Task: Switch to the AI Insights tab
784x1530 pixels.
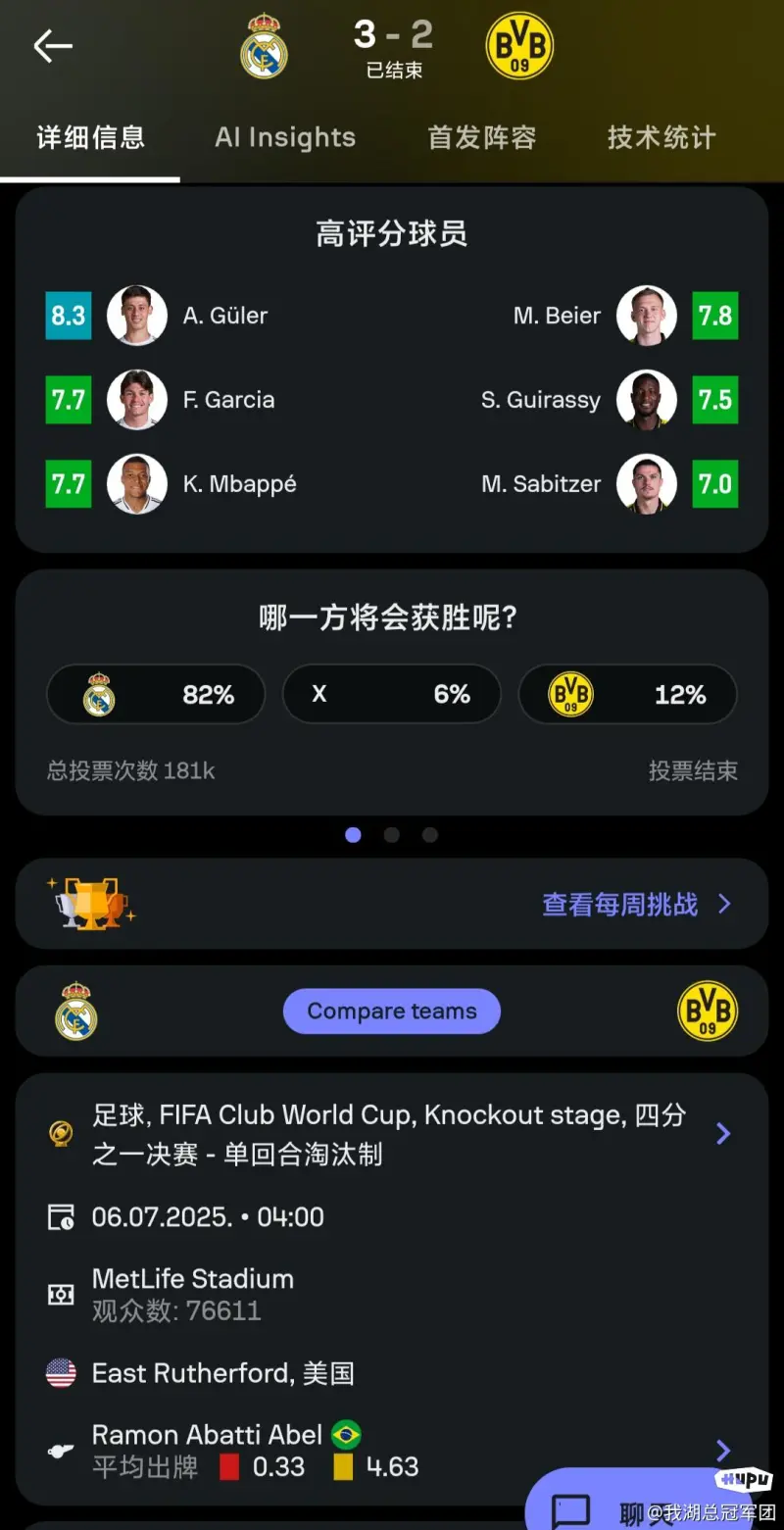Action: (285, 137)
